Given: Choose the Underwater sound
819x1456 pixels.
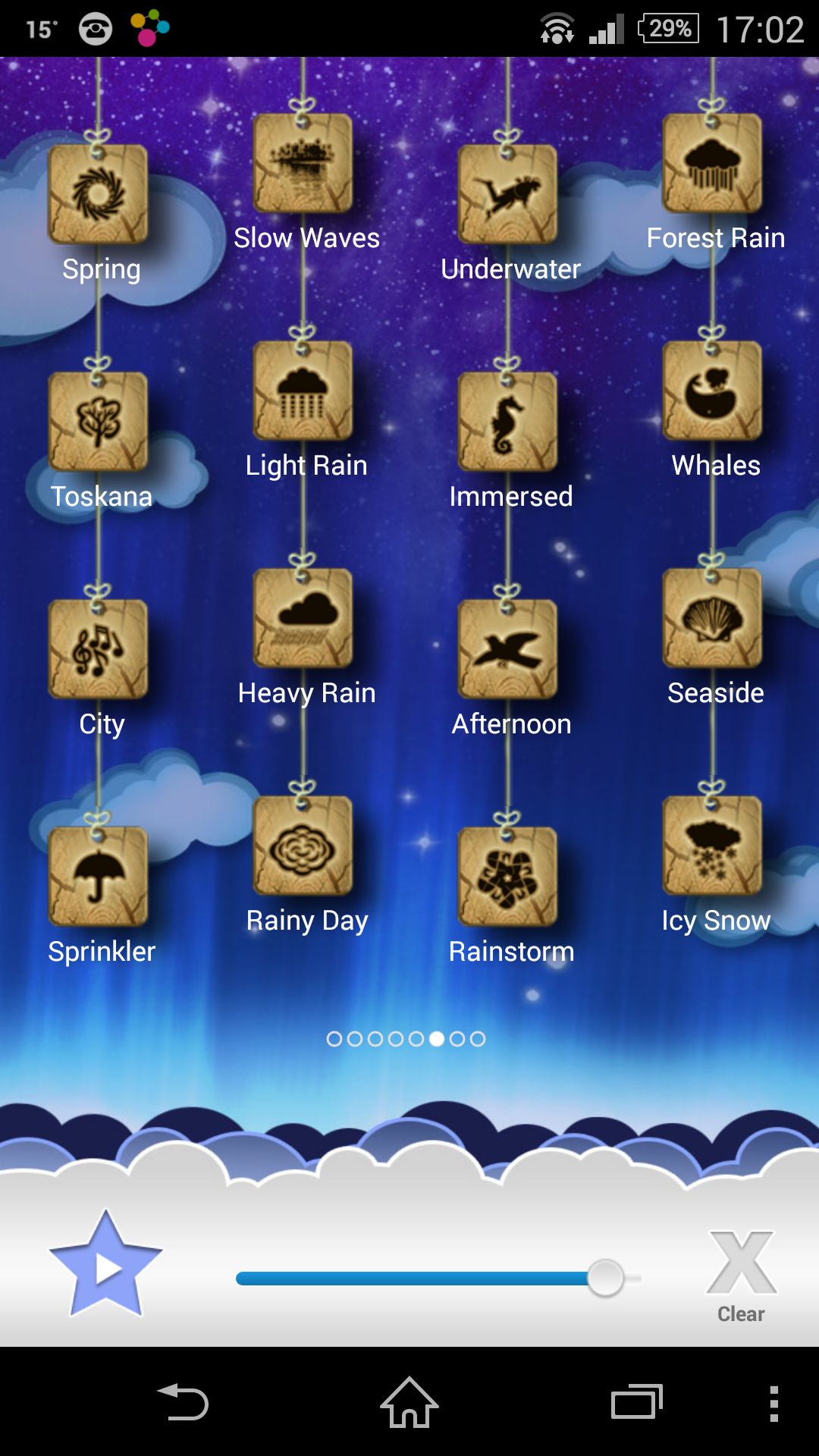Looking at the screenshot, I should click(x=507, y=194).
